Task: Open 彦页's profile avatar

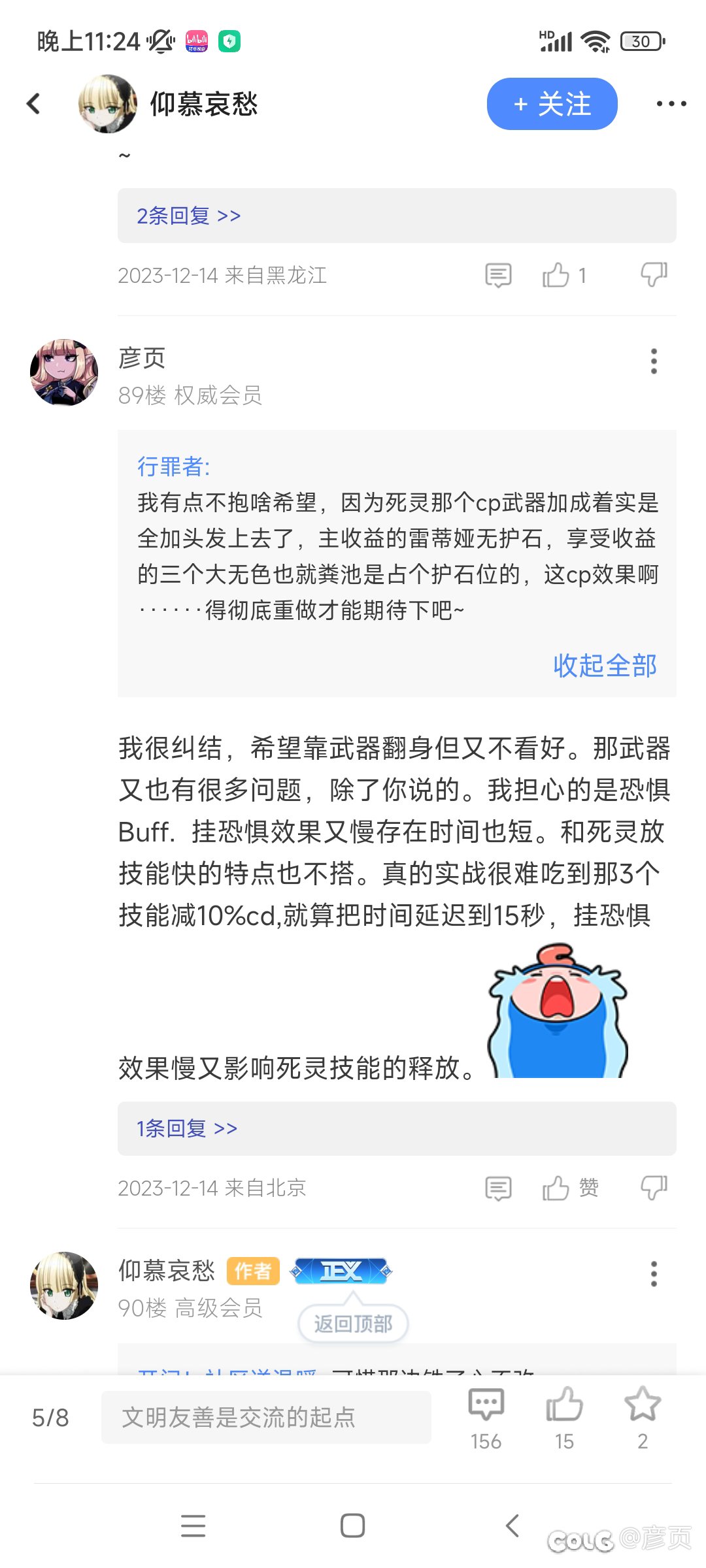Action: tap(64, 372)
